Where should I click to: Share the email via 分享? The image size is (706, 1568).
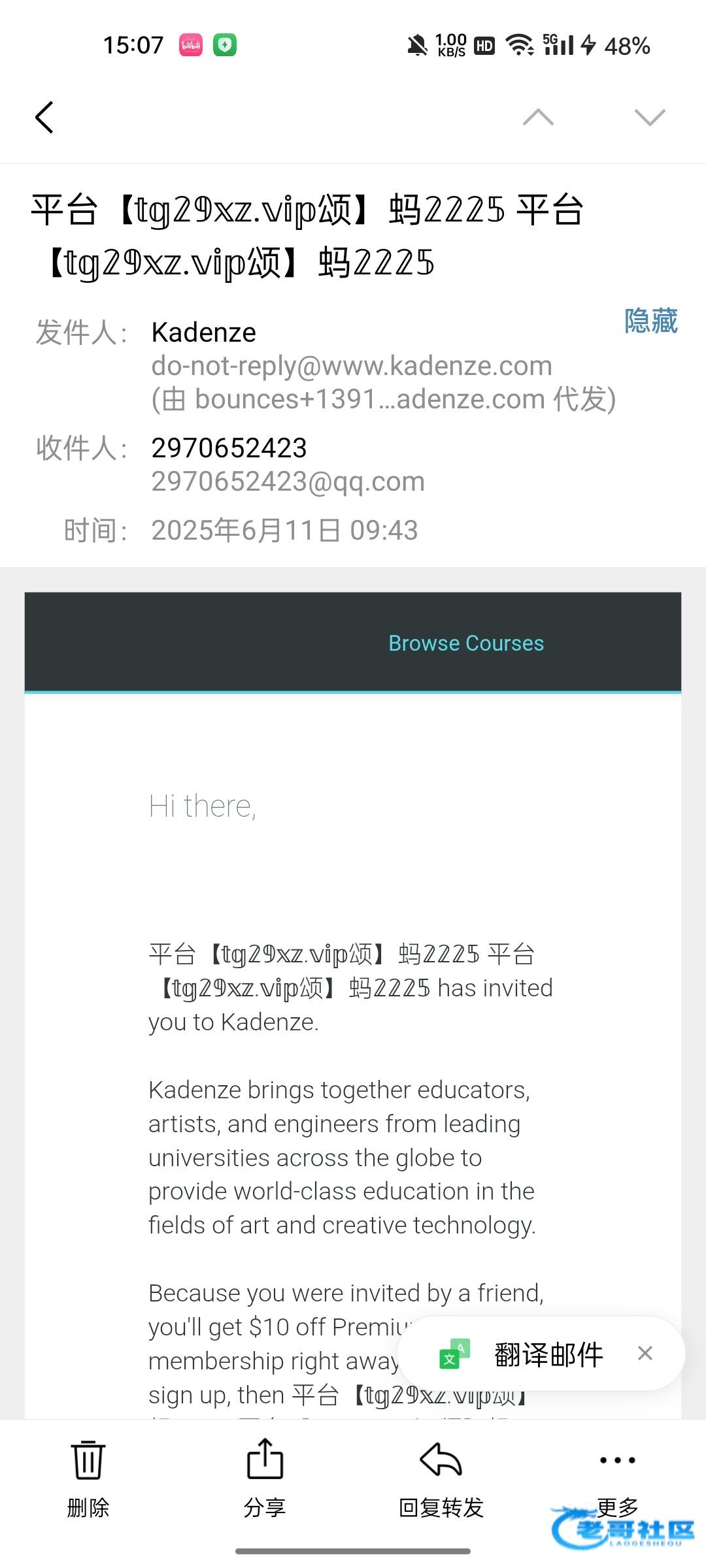click(x=265, y=1478)
